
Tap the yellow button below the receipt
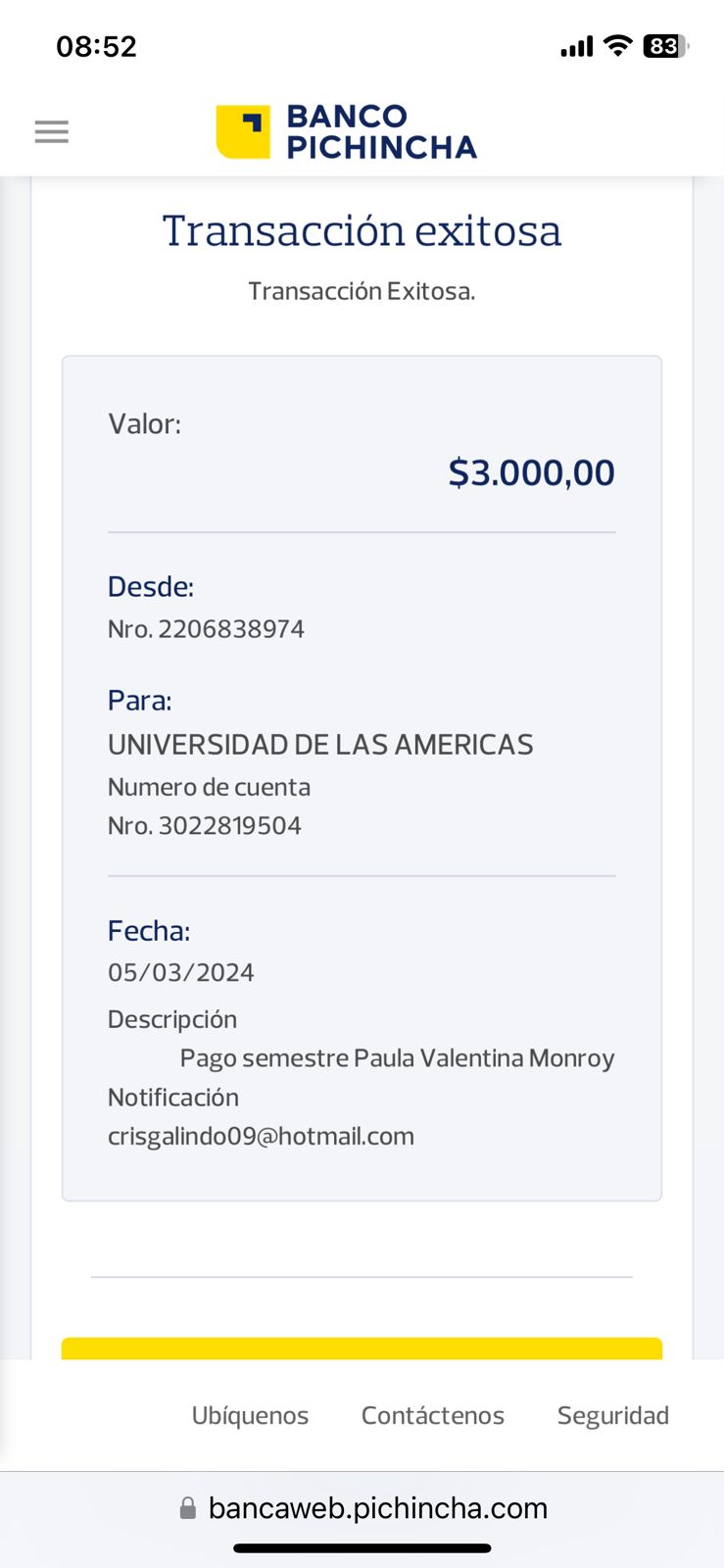click(x=362, y=1348)
